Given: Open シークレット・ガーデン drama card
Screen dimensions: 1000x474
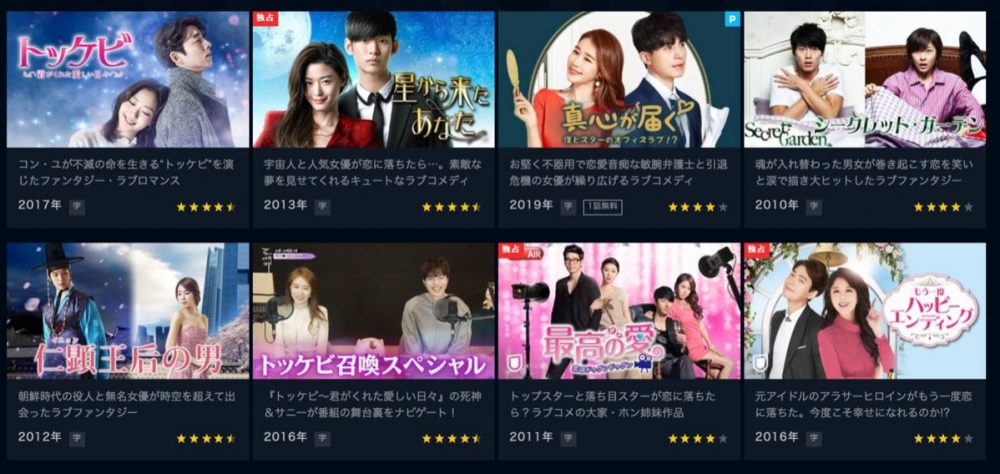Looking at the screenshot, I should [865, 80].
